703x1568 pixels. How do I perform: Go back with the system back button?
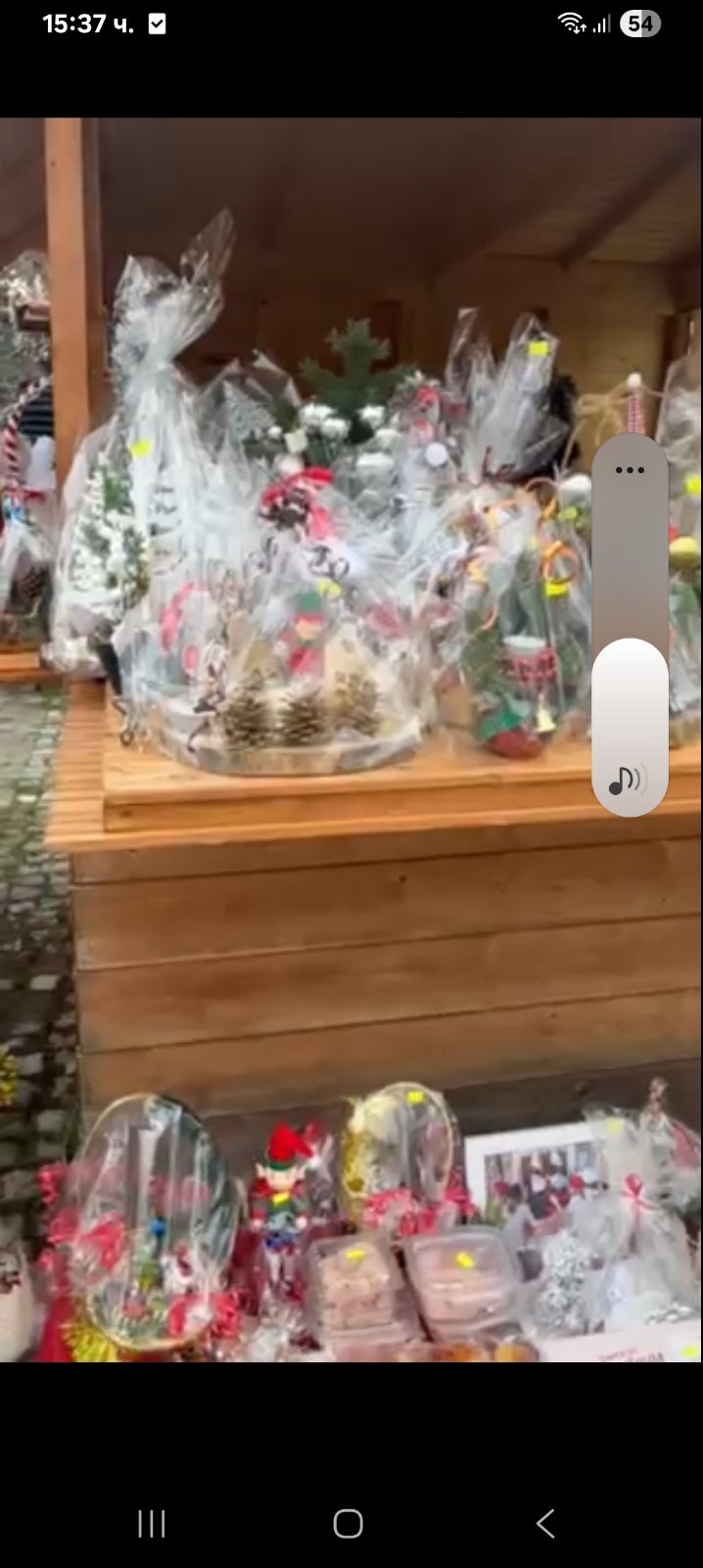pos(545,1523)
